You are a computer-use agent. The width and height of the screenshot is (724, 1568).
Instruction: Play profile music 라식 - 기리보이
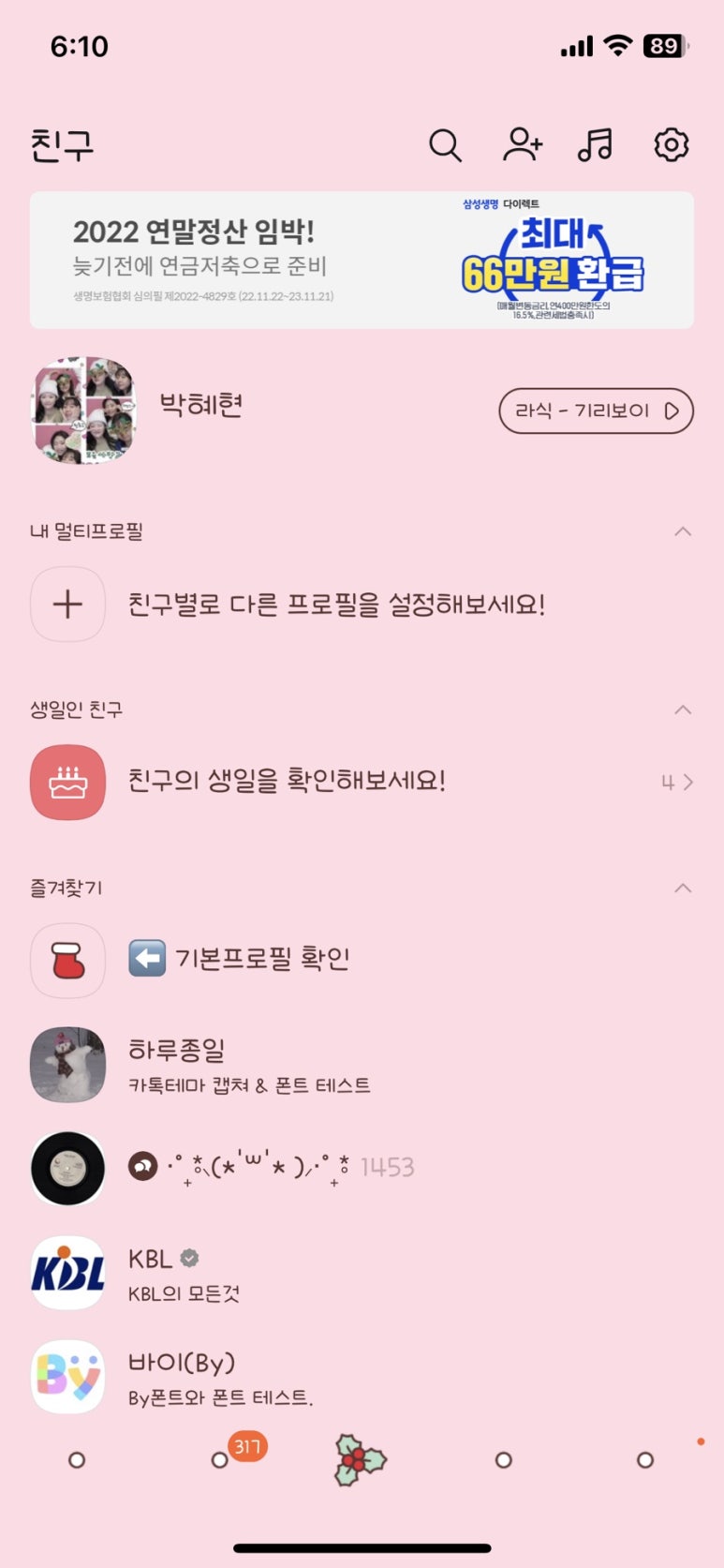tap(596, 411)
